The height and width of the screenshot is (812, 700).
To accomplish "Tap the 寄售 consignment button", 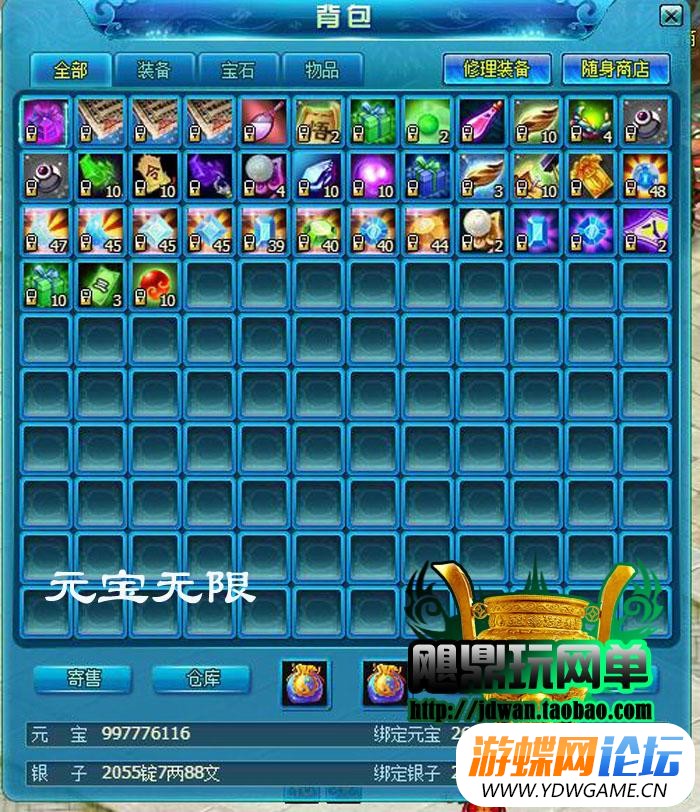I will [x=84, y=678].
